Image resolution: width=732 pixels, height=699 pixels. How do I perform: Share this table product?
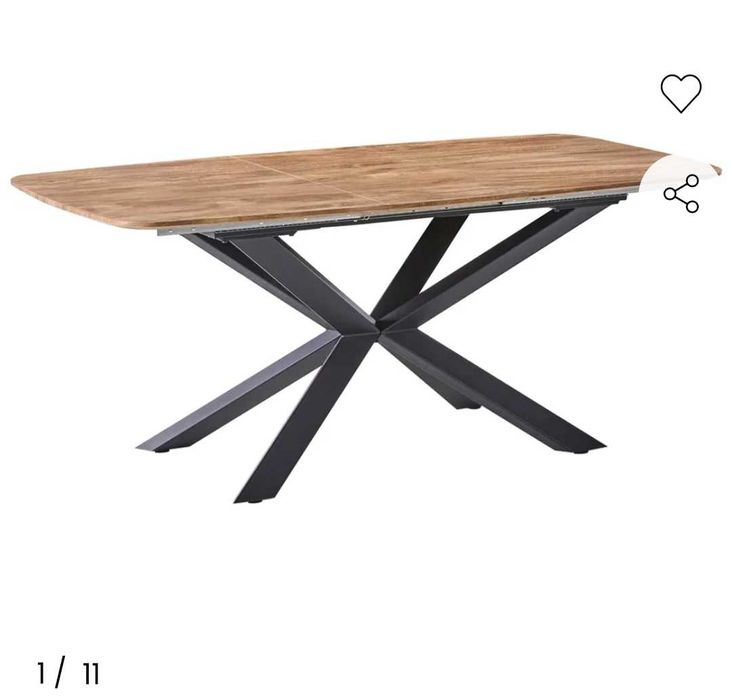coord(681,194)
